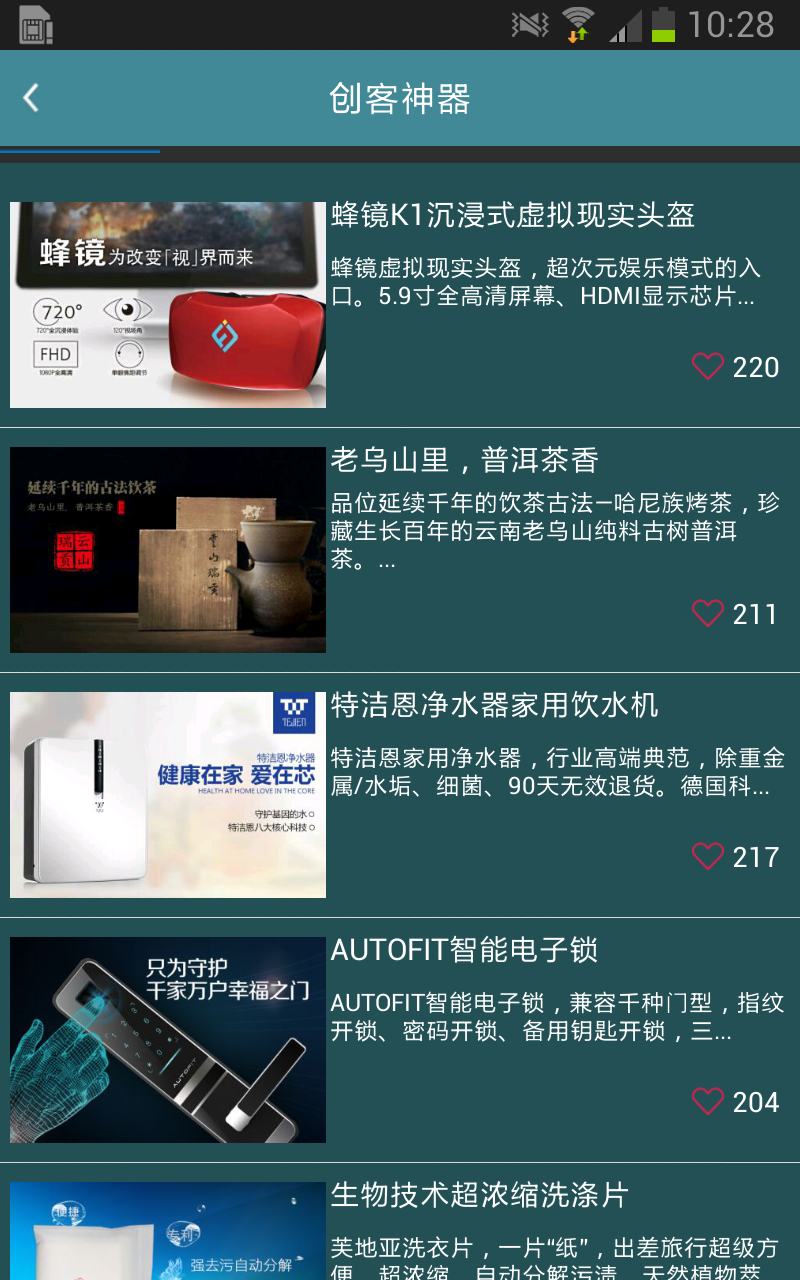The height and width of the screenshot is (1280, 800).
Task: Go back using the top-left arrow
Action: click(31, 98)
